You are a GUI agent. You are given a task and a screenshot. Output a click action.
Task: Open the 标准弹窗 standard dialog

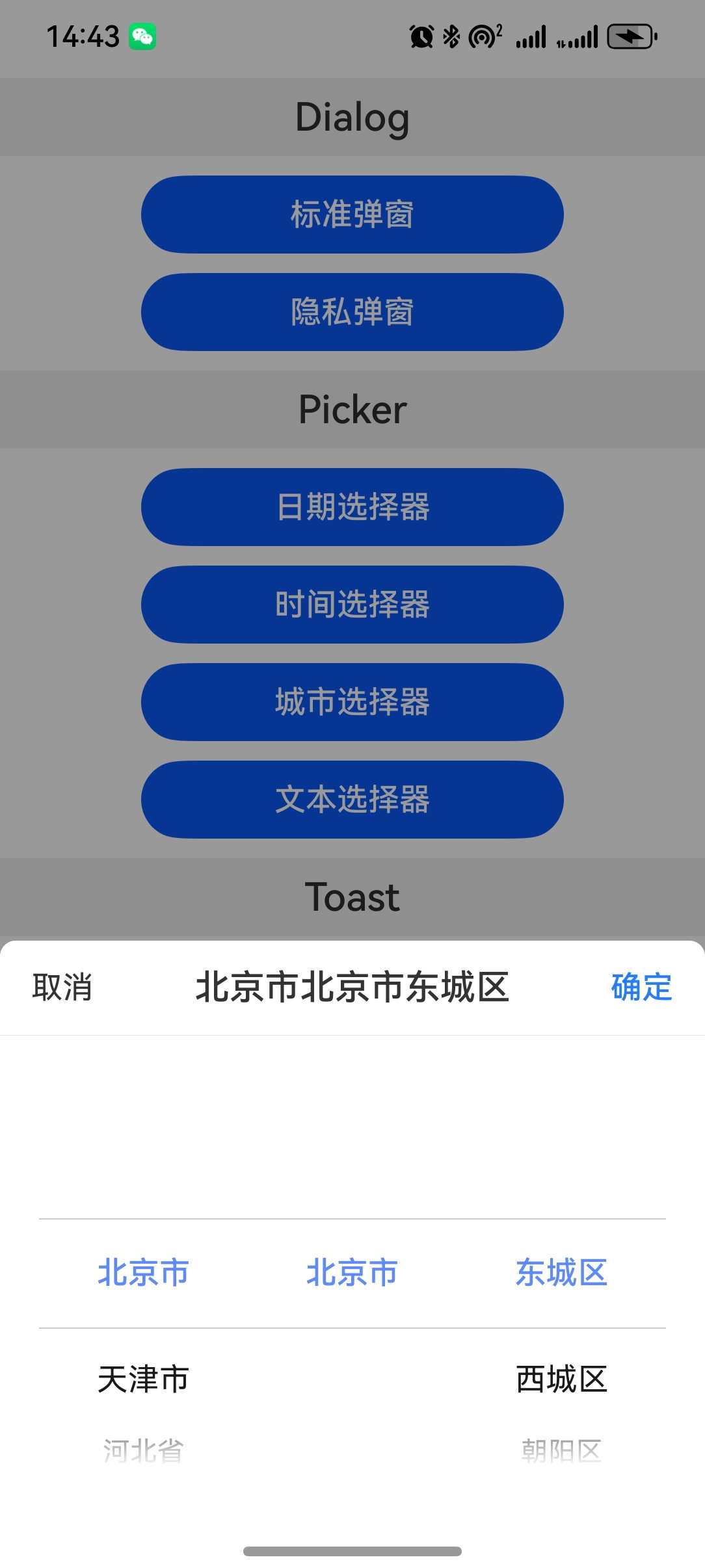pyautogui.click(x=352, y=215)
